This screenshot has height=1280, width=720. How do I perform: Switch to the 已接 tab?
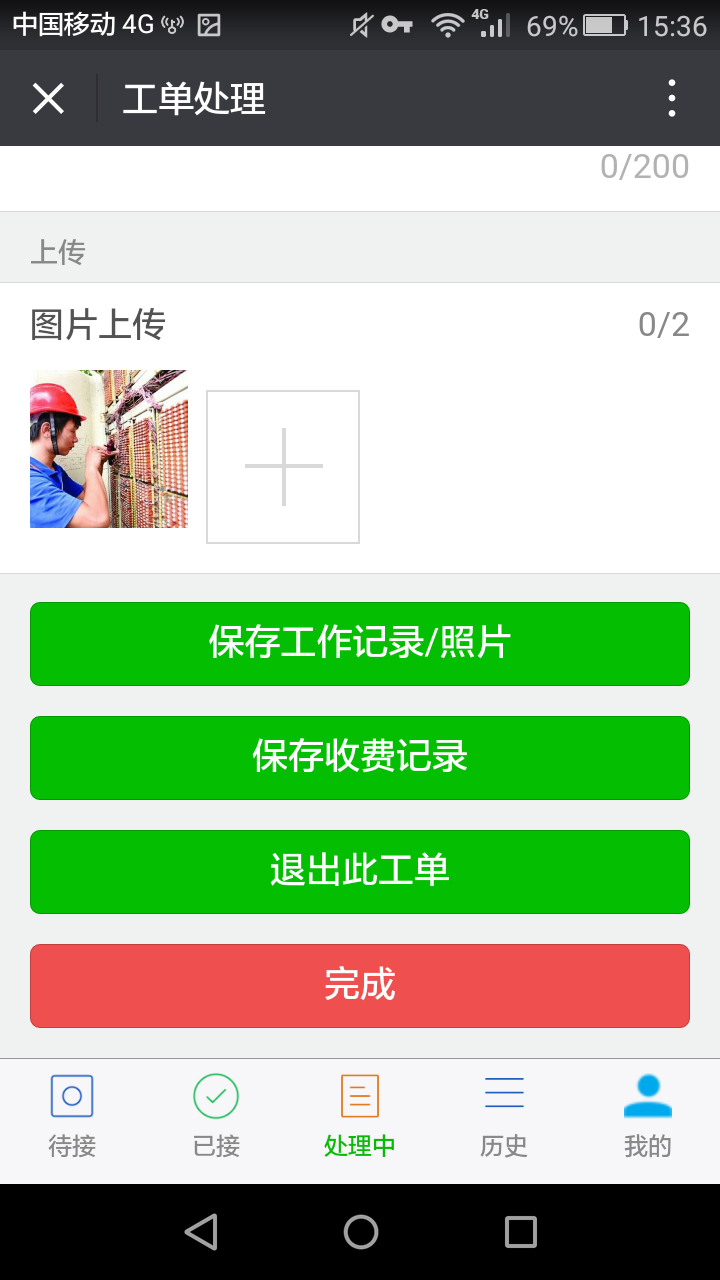(x=216, y=1117)
